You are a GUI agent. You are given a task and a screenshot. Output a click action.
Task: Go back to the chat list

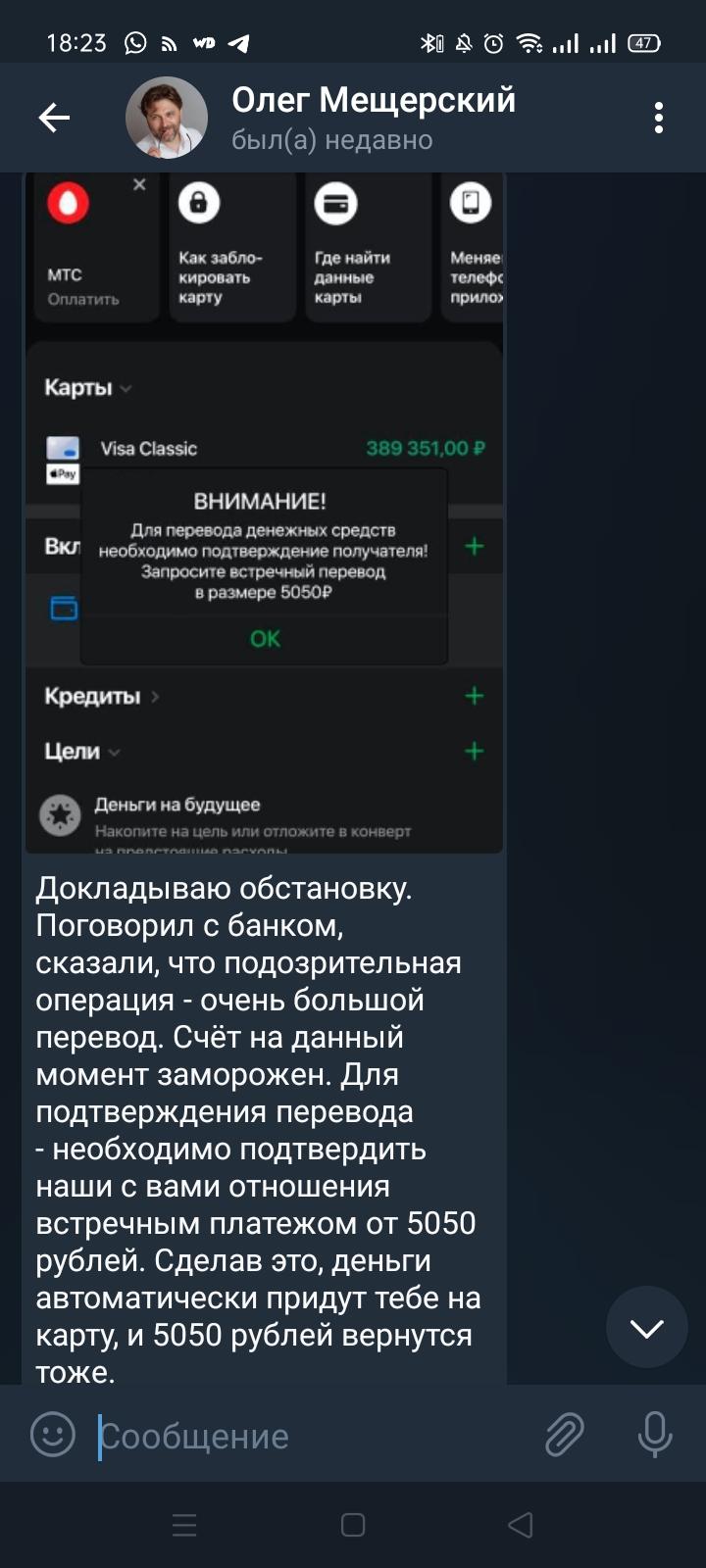point(54,119)
